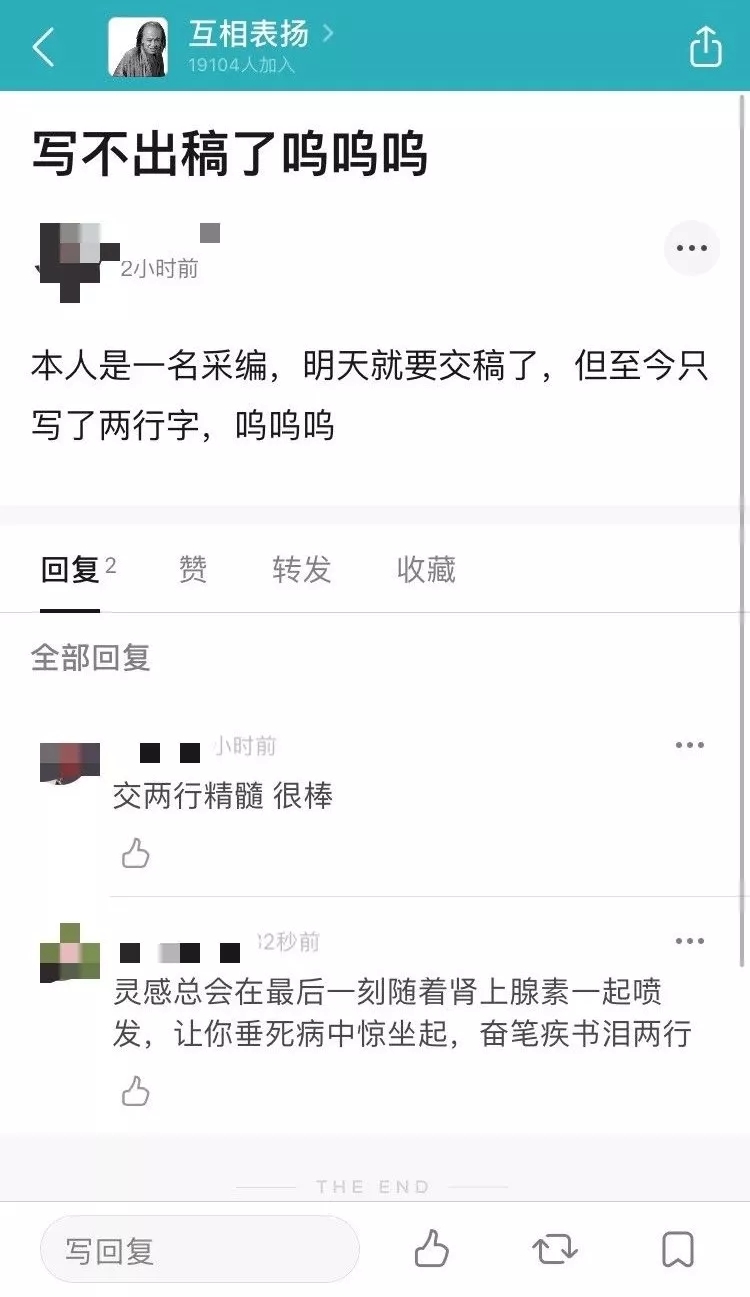Switch to the 回复 tab
This screenshot has width=750, height=1297.
pos(70,570)
